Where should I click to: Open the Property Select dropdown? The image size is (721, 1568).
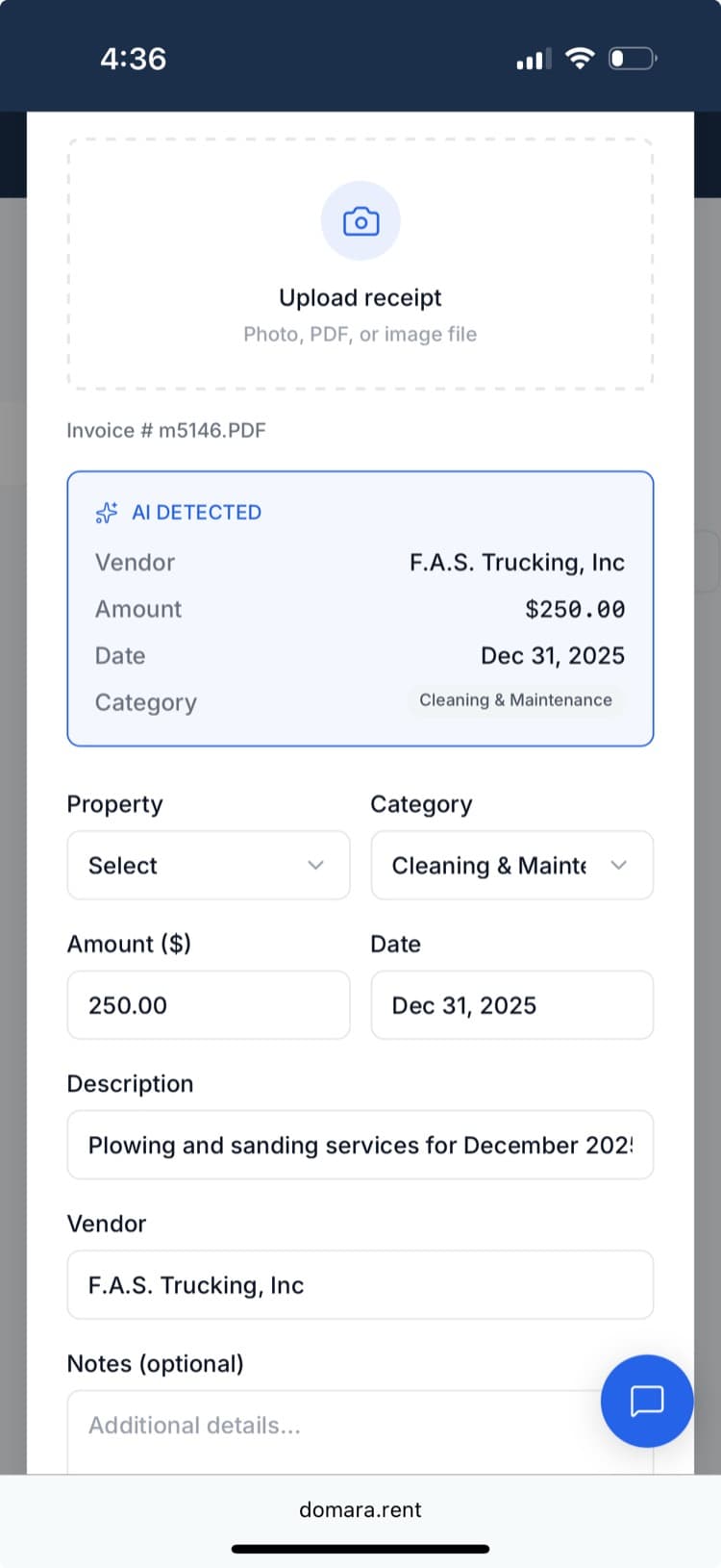209,866
